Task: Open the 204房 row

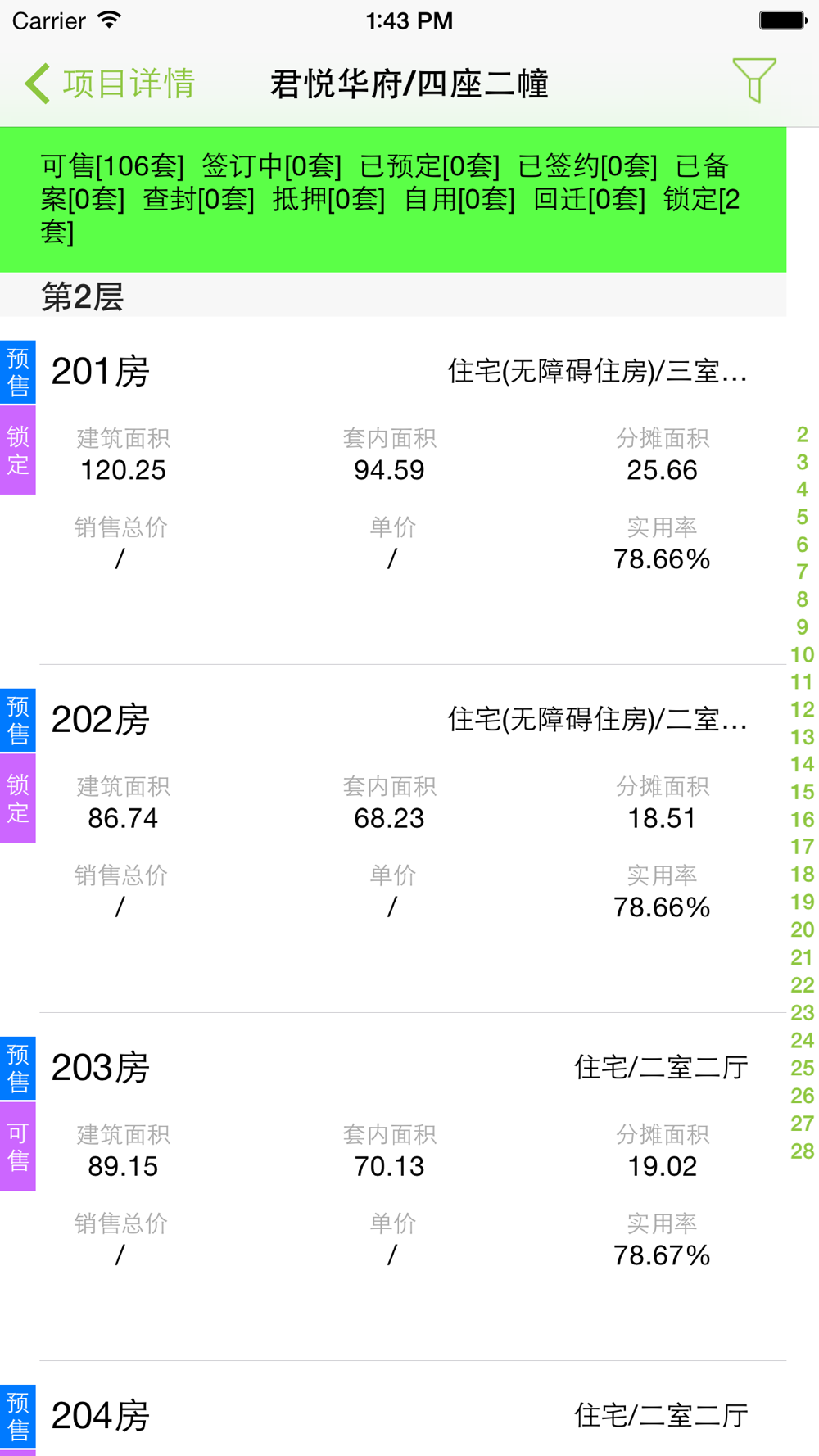Action: click(393, 1409)
